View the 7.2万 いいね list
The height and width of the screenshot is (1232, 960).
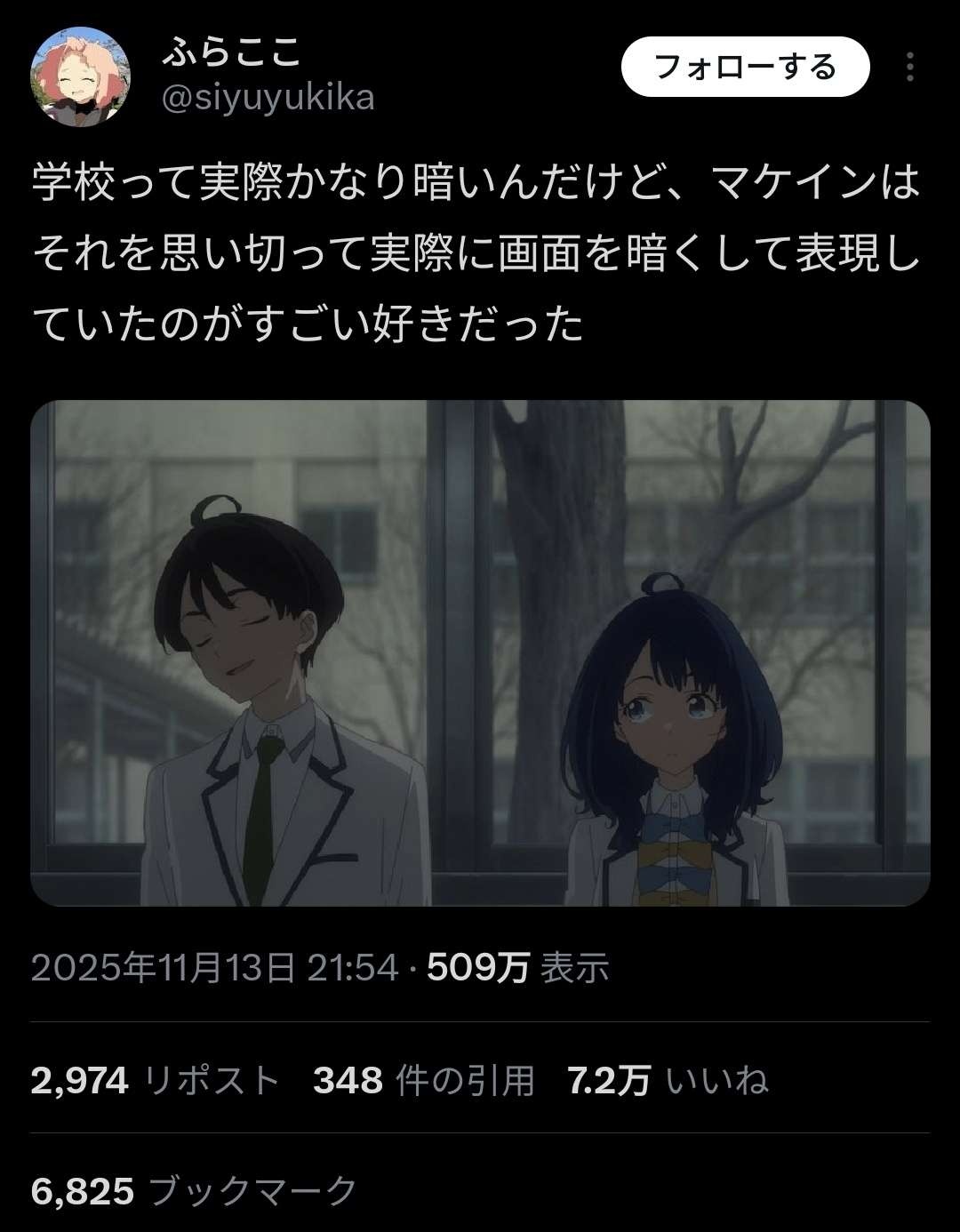tap(667, 1081)
